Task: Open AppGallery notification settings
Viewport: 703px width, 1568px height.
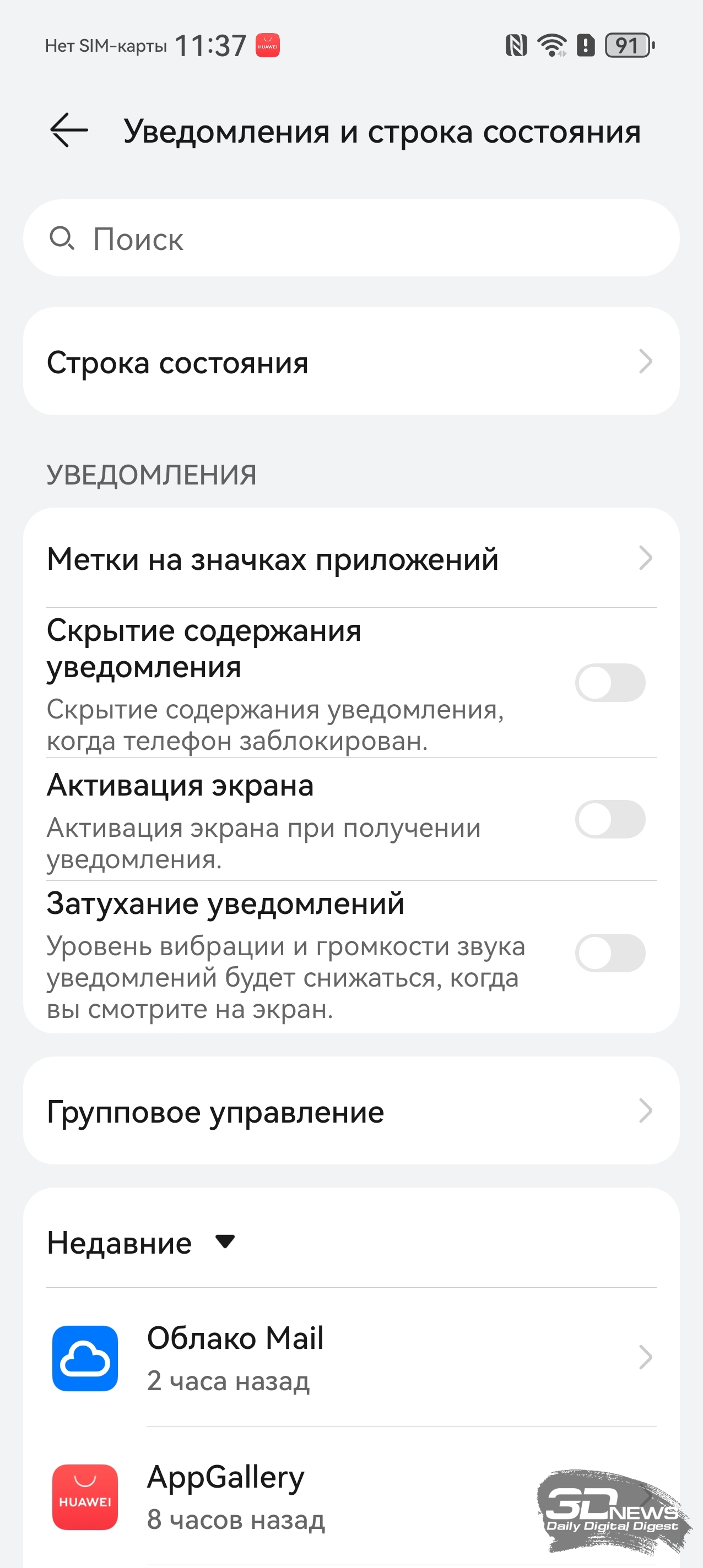Action: click(351, 1496)
